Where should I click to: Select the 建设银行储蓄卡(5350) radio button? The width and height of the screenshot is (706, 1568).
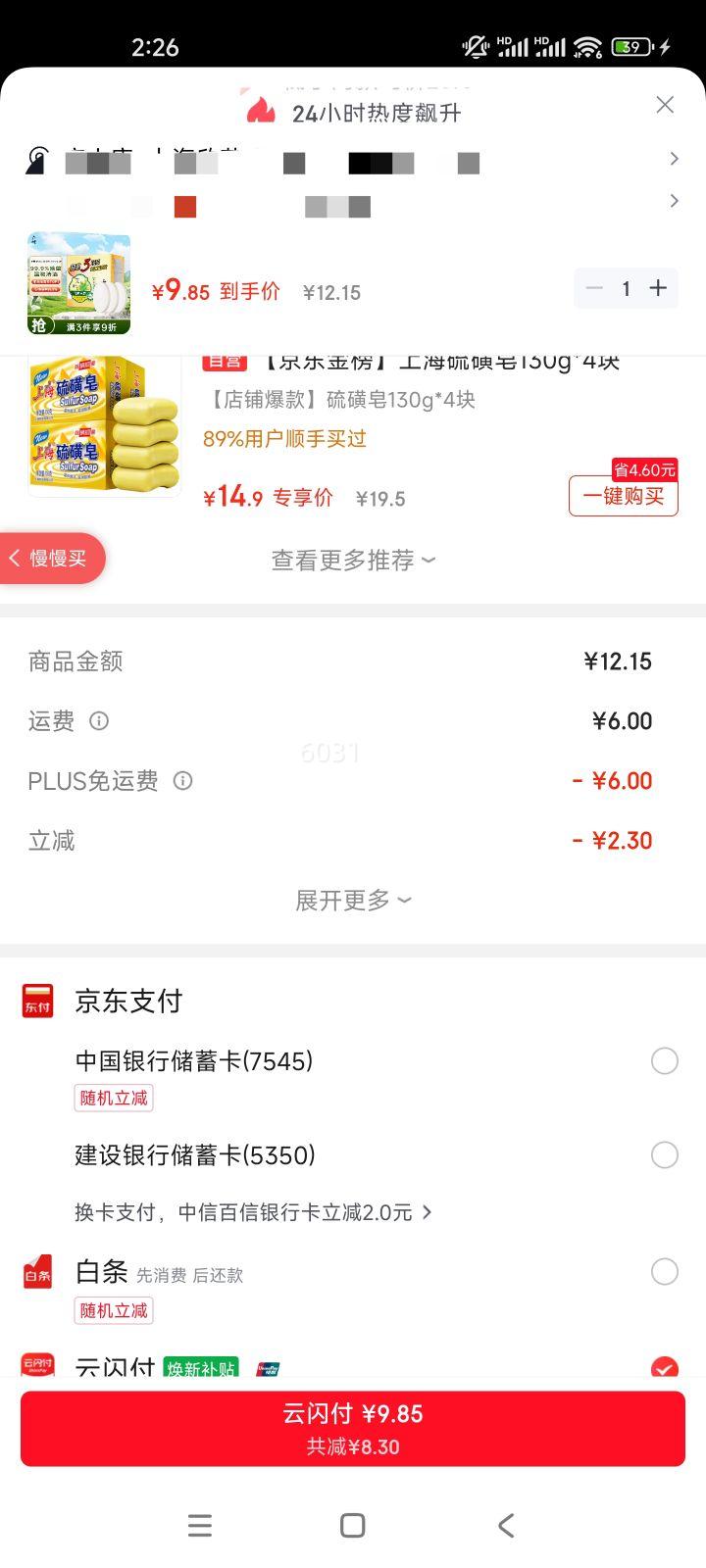[665, 1155]
